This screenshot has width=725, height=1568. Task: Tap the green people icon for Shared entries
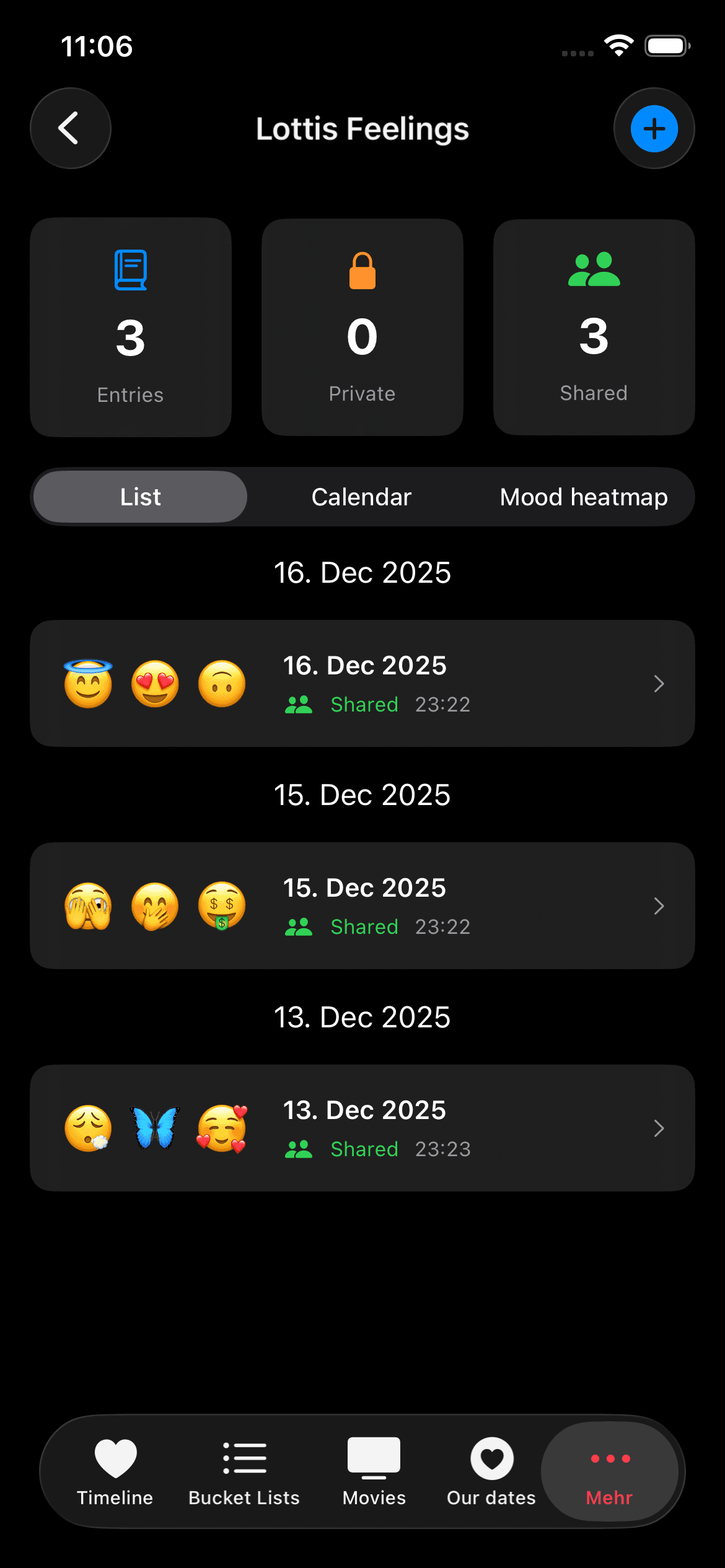coord(593,269)
